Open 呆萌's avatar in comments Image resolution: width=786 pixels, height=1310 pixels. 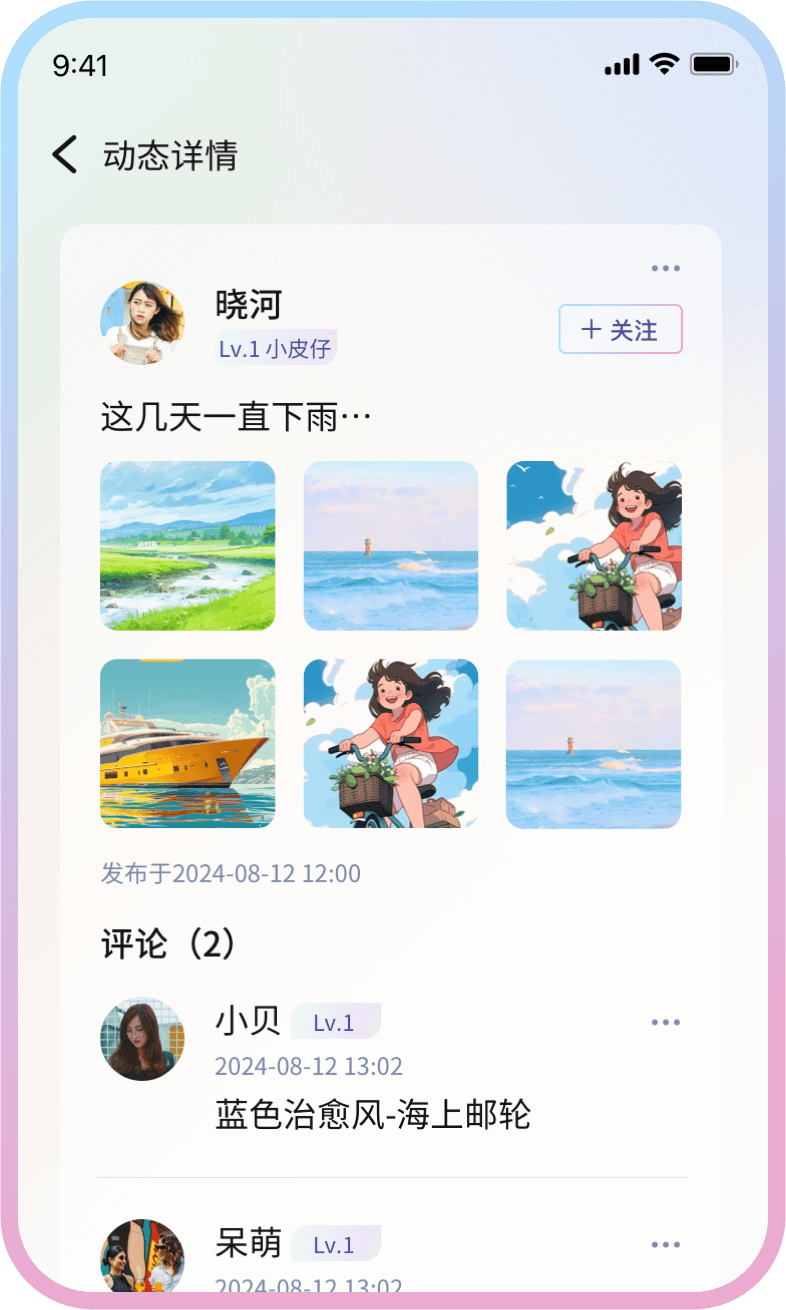pos(142,1256)
